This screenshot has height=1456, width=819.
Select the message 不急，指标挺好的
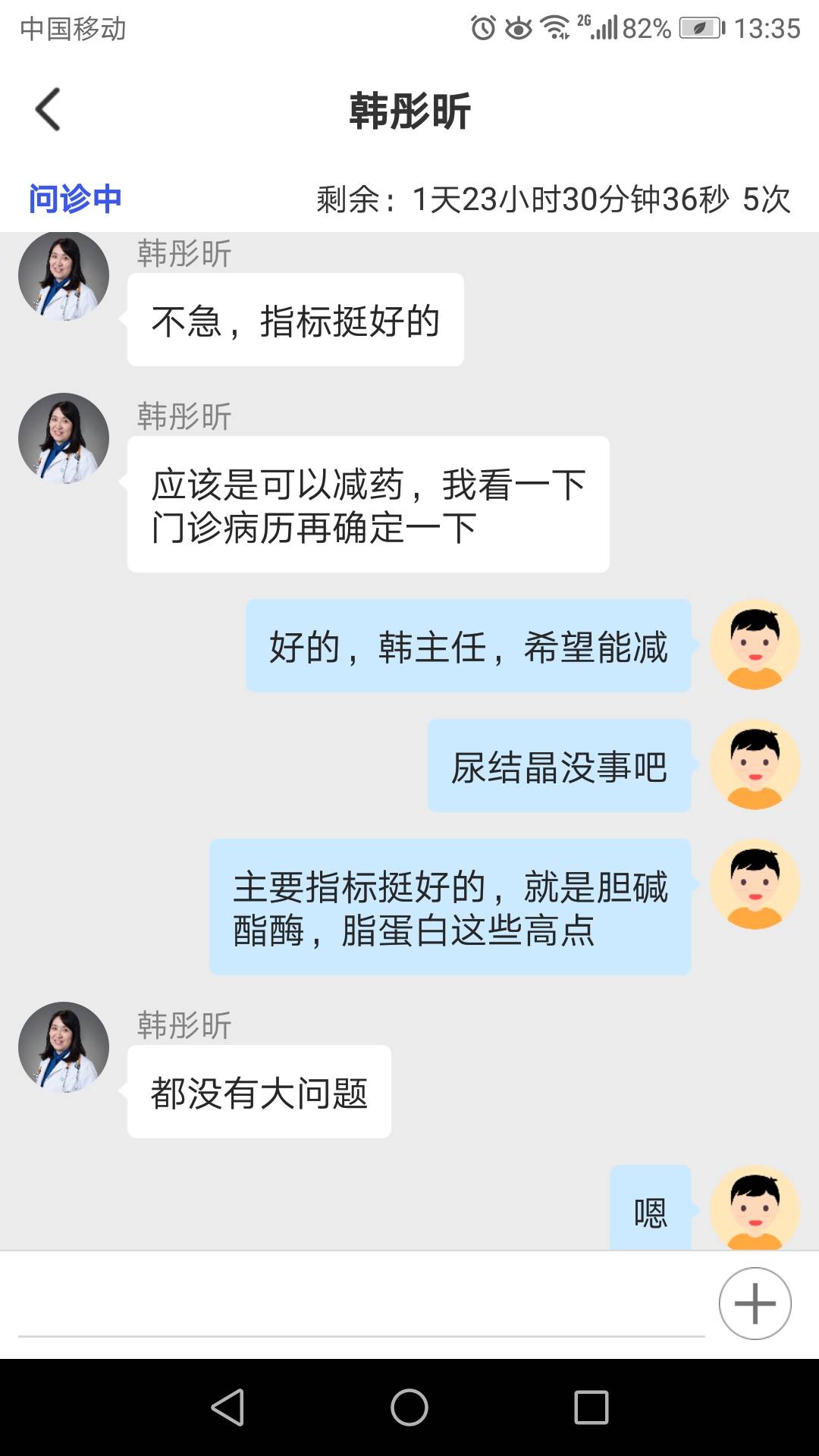coord(296,320)
